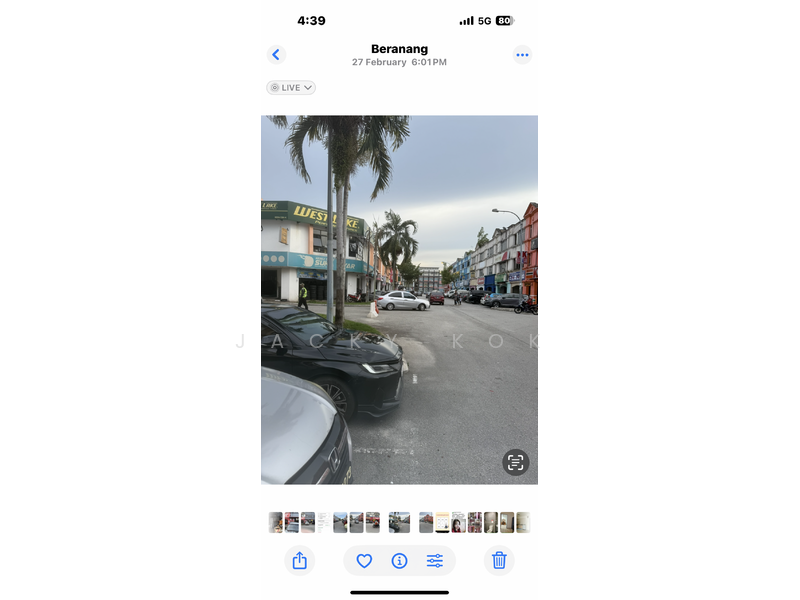800x600 pixels.
Task: Show photo info details
Action: click(x=399, y=561)
